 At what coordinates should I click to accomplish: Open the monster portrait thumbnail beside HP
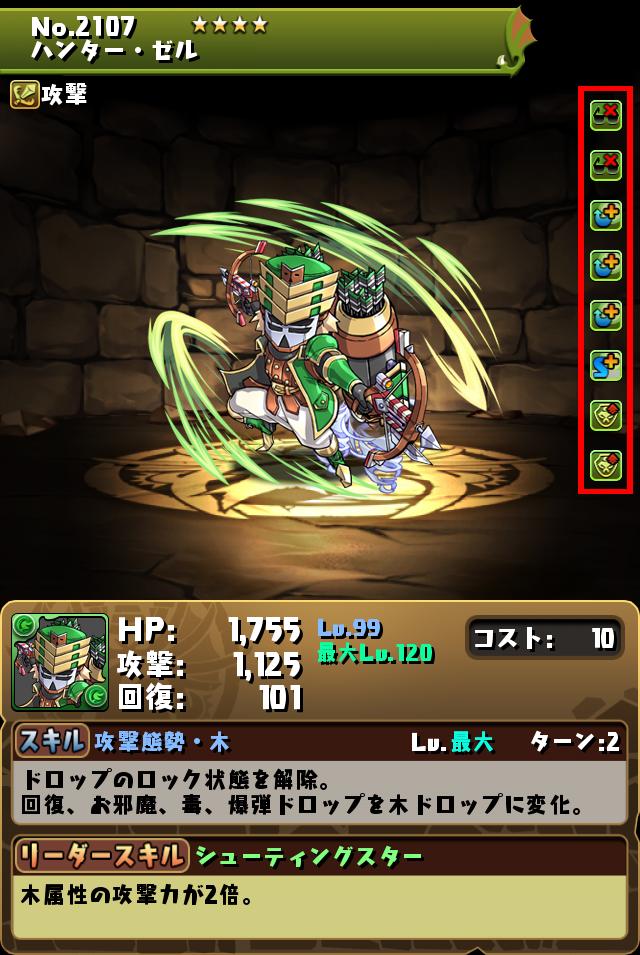[60, 662]
